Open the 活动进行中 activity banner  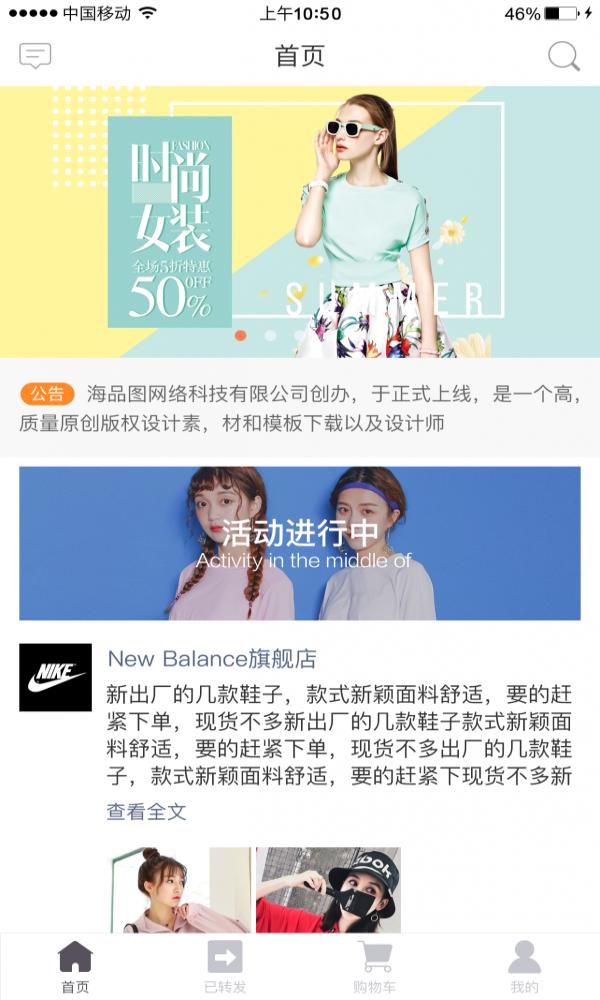[x=300, y=543]
